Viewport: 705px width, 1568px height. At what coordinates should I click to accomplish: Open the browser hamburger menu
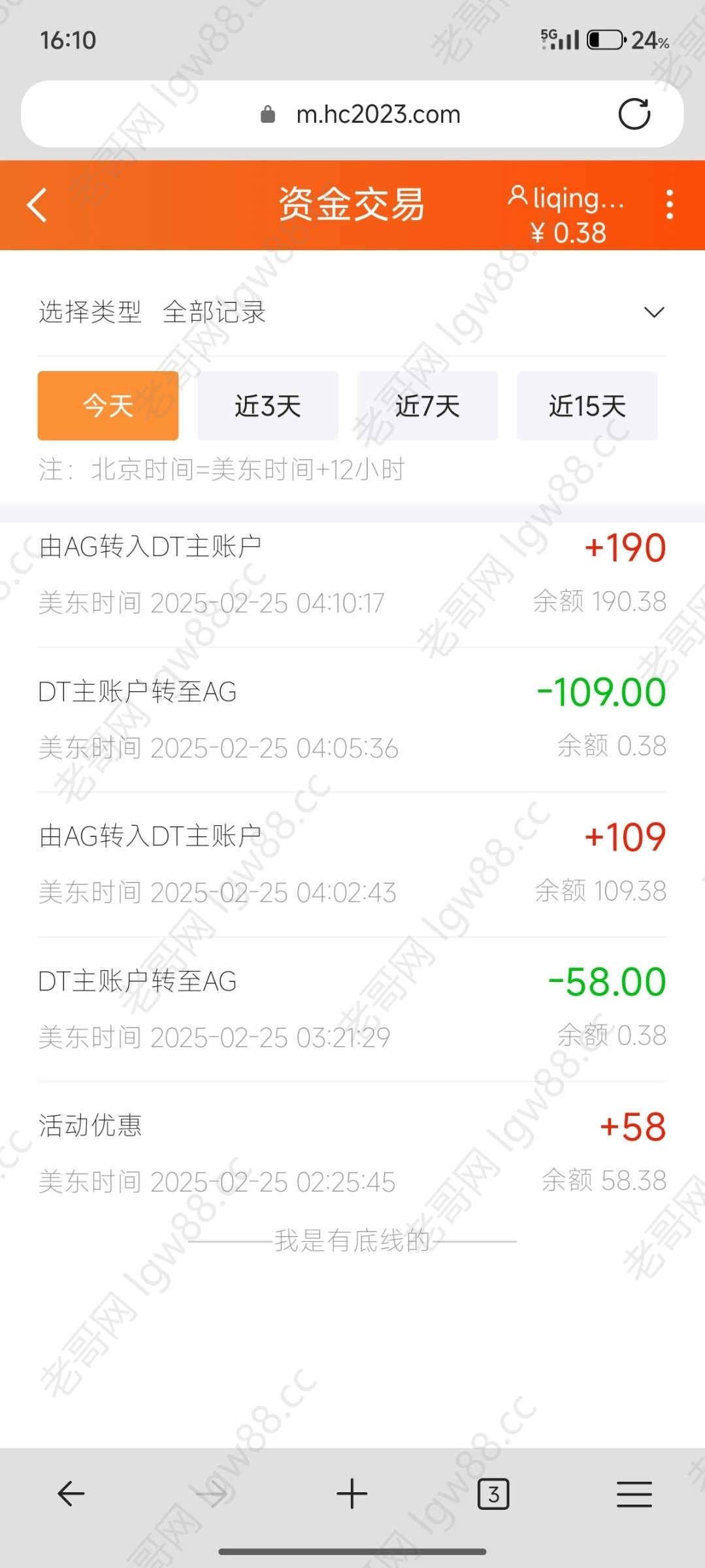[x=634, y=1494]
